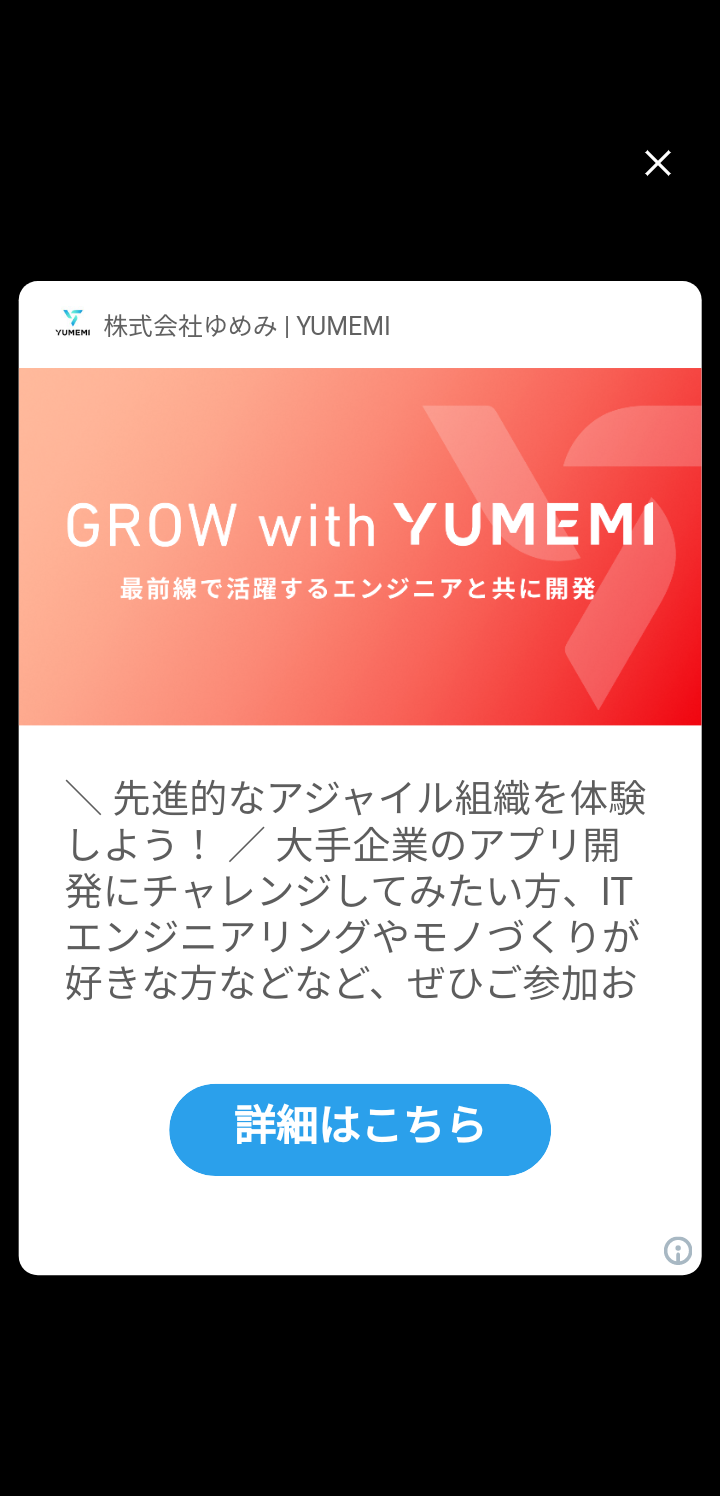Close the full-screen ad with the X
This screenshot has height=1496, width=720.
click(x=658, y=163)
